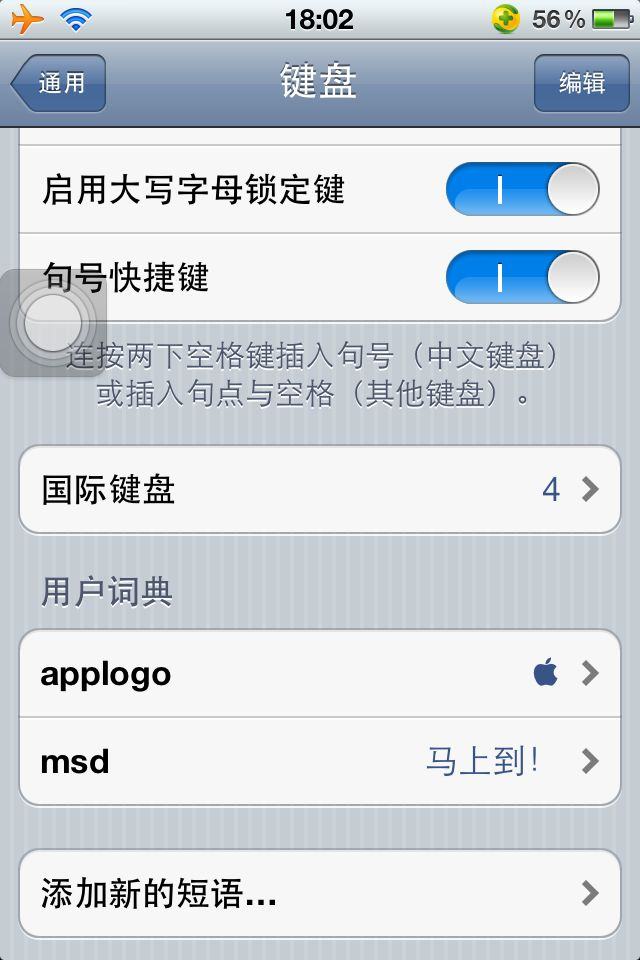Disable 句号快捷键 switch

tap(521, 277)
